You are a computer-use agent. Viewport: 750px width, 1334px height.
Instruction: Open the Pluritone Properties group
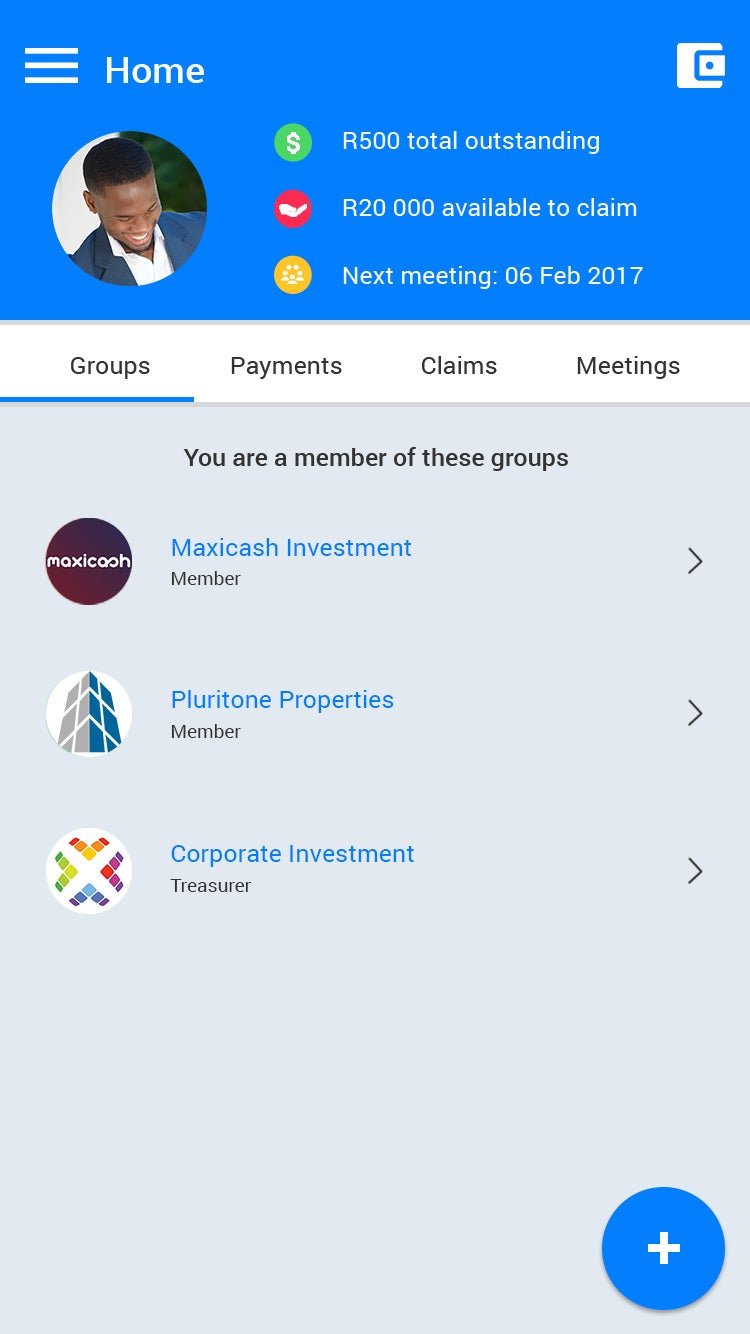375,713
